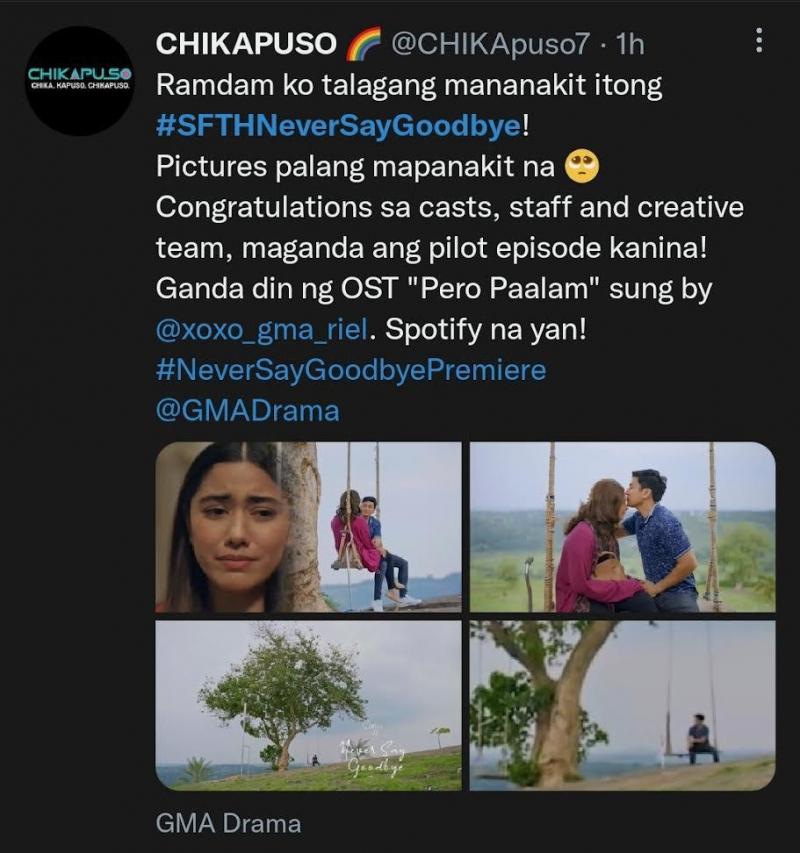View the photo of the crying woman
Screen dimensions: 800x853
[309, 527]
